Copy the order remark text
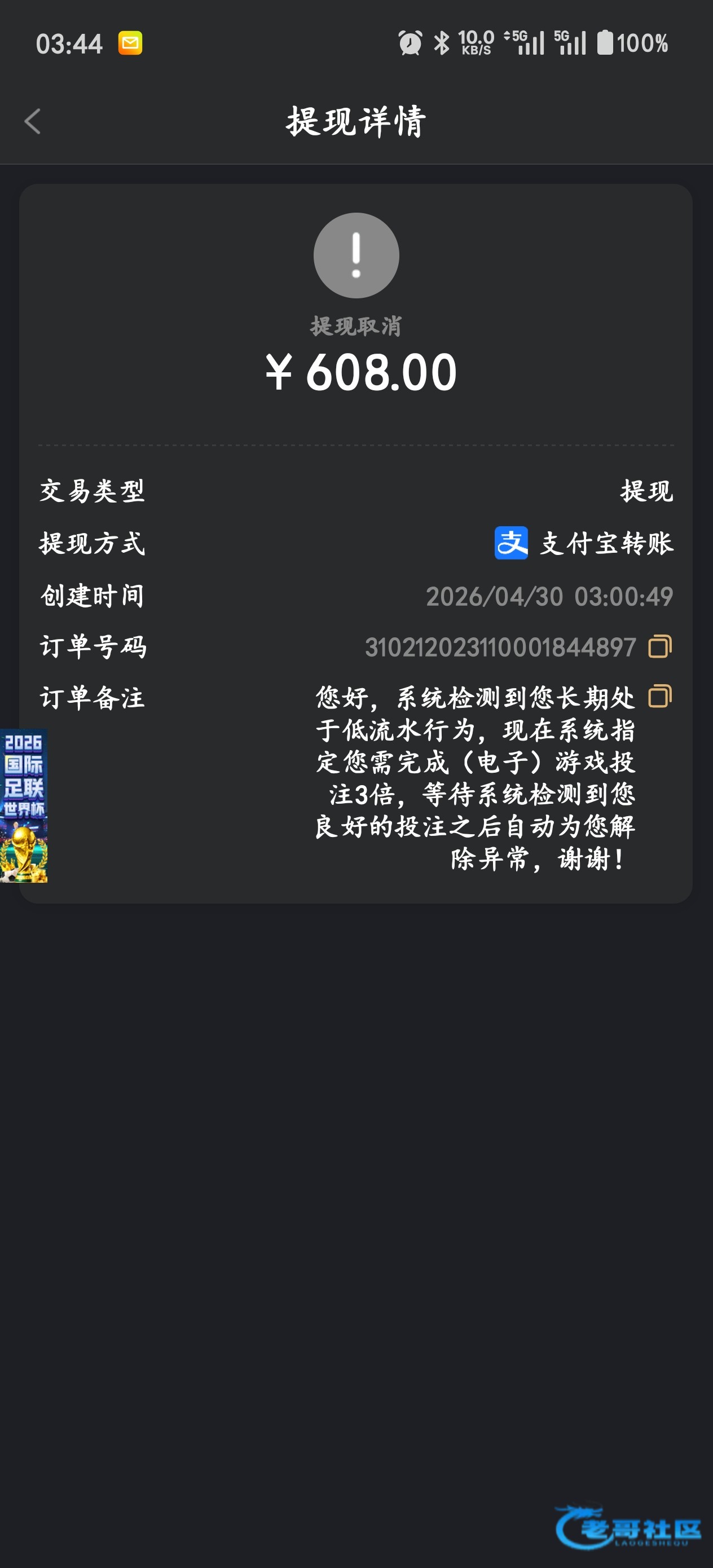This screenshot has height=1568, width=713. point(660,697)
